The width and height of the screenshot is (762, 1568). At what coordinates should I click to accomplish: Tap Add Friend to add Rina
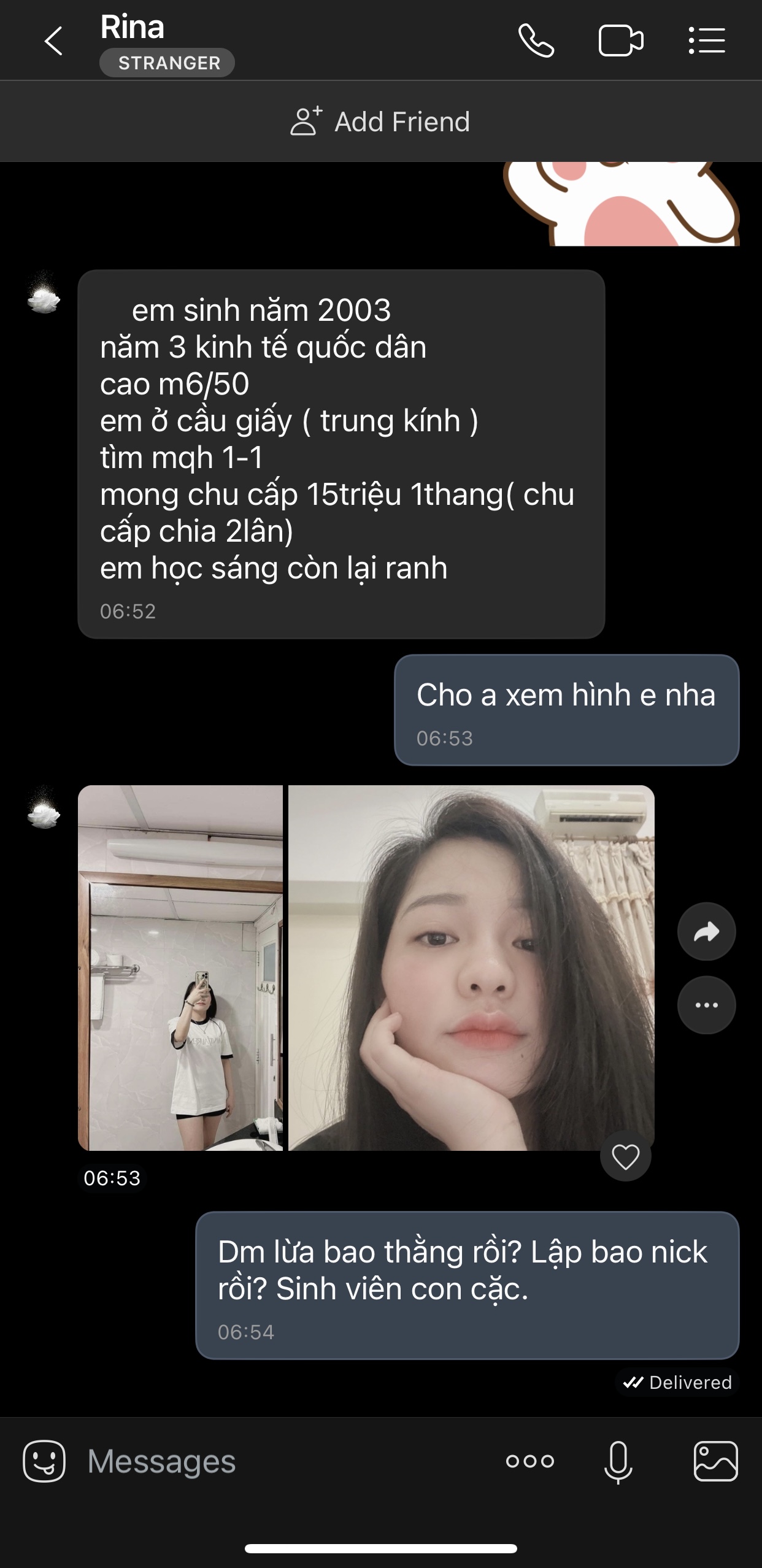[380, 121]
